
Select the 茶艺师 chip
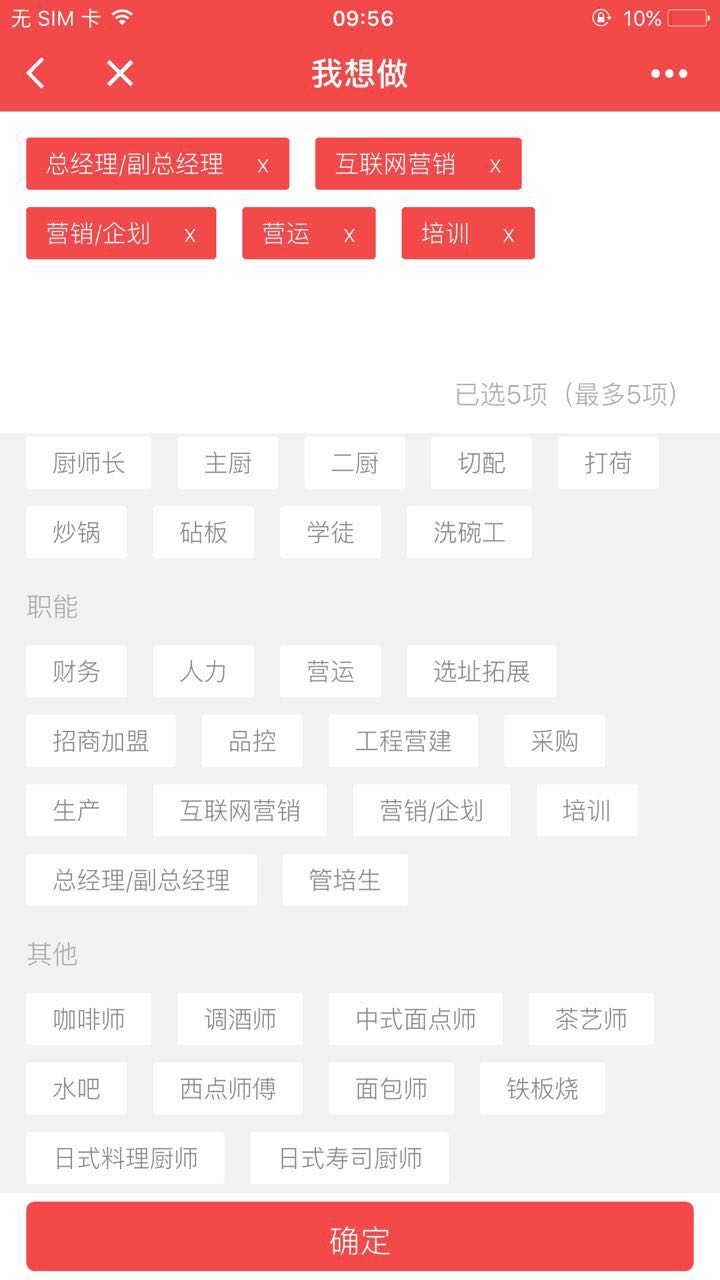[591, 1019]
